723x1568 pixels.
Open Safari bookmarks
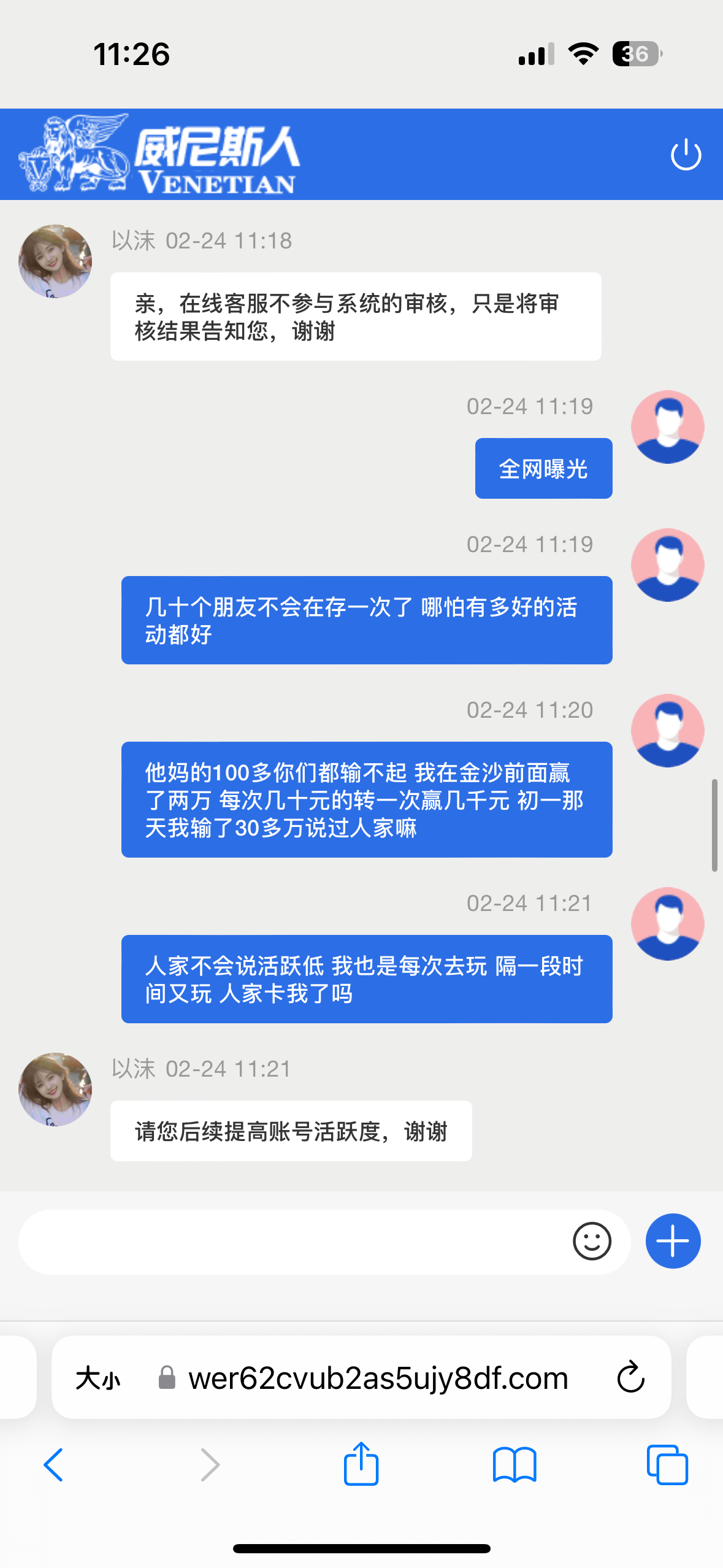(515, 1465)
